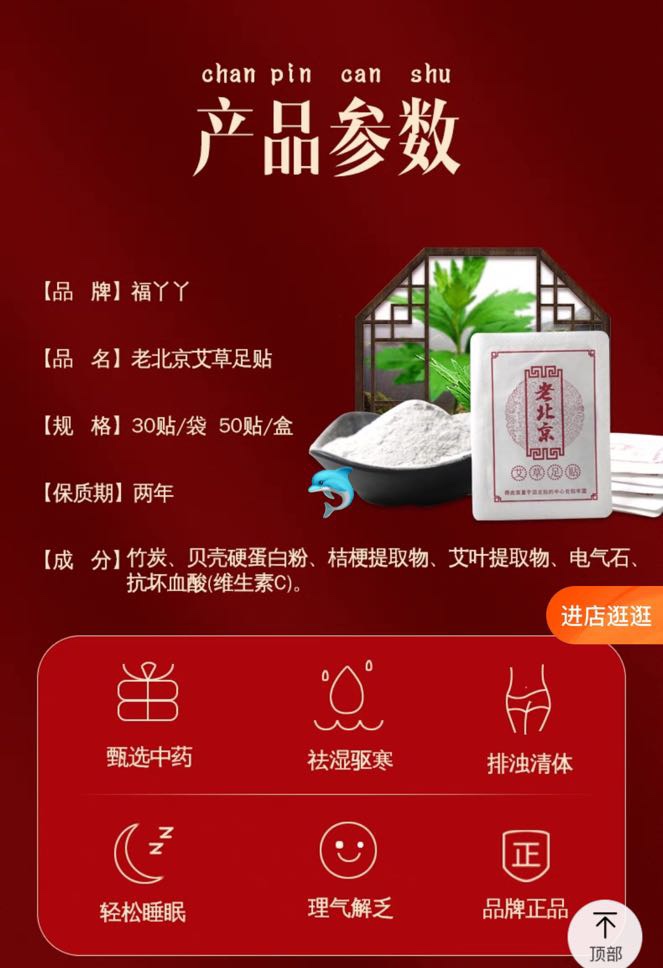Tap the 进店逛逛 button to visit the store
Screen dimensions: 663x968
point(606,616)
